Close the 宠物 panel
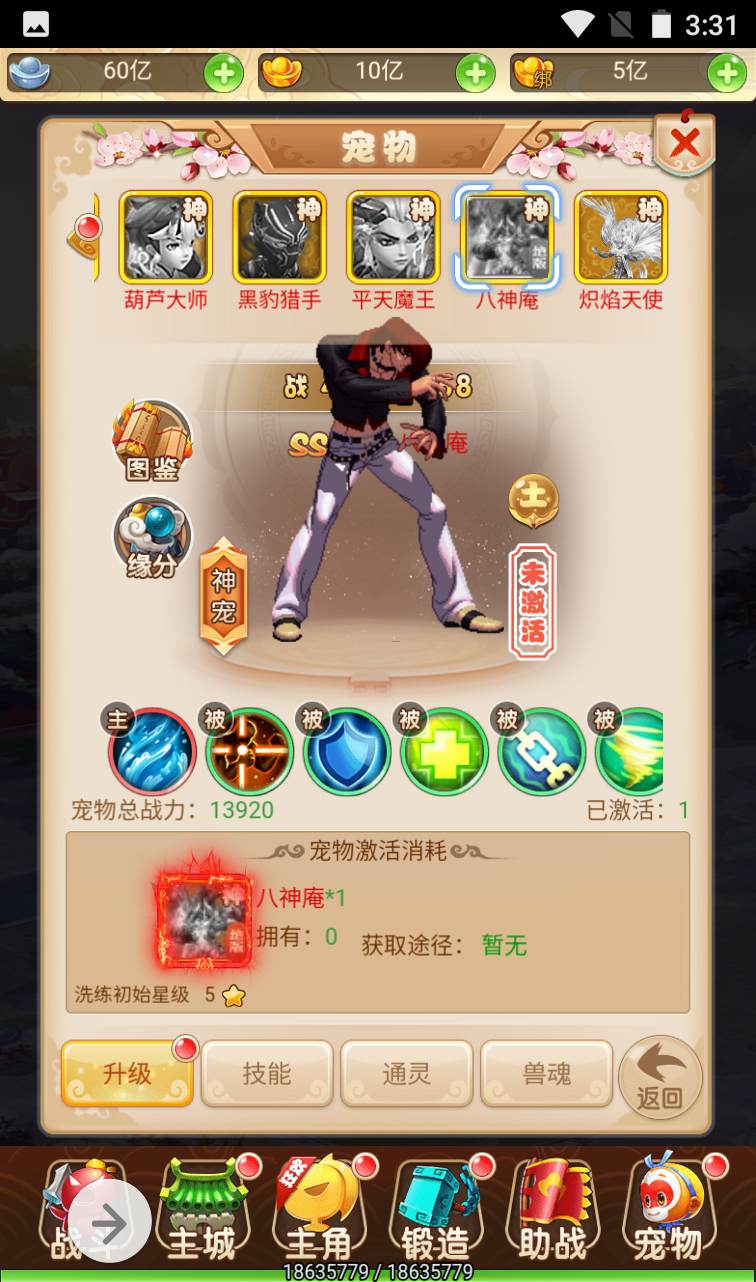Screen dimensions: 756x1282 pyautogui.click(x=685, y=144)
